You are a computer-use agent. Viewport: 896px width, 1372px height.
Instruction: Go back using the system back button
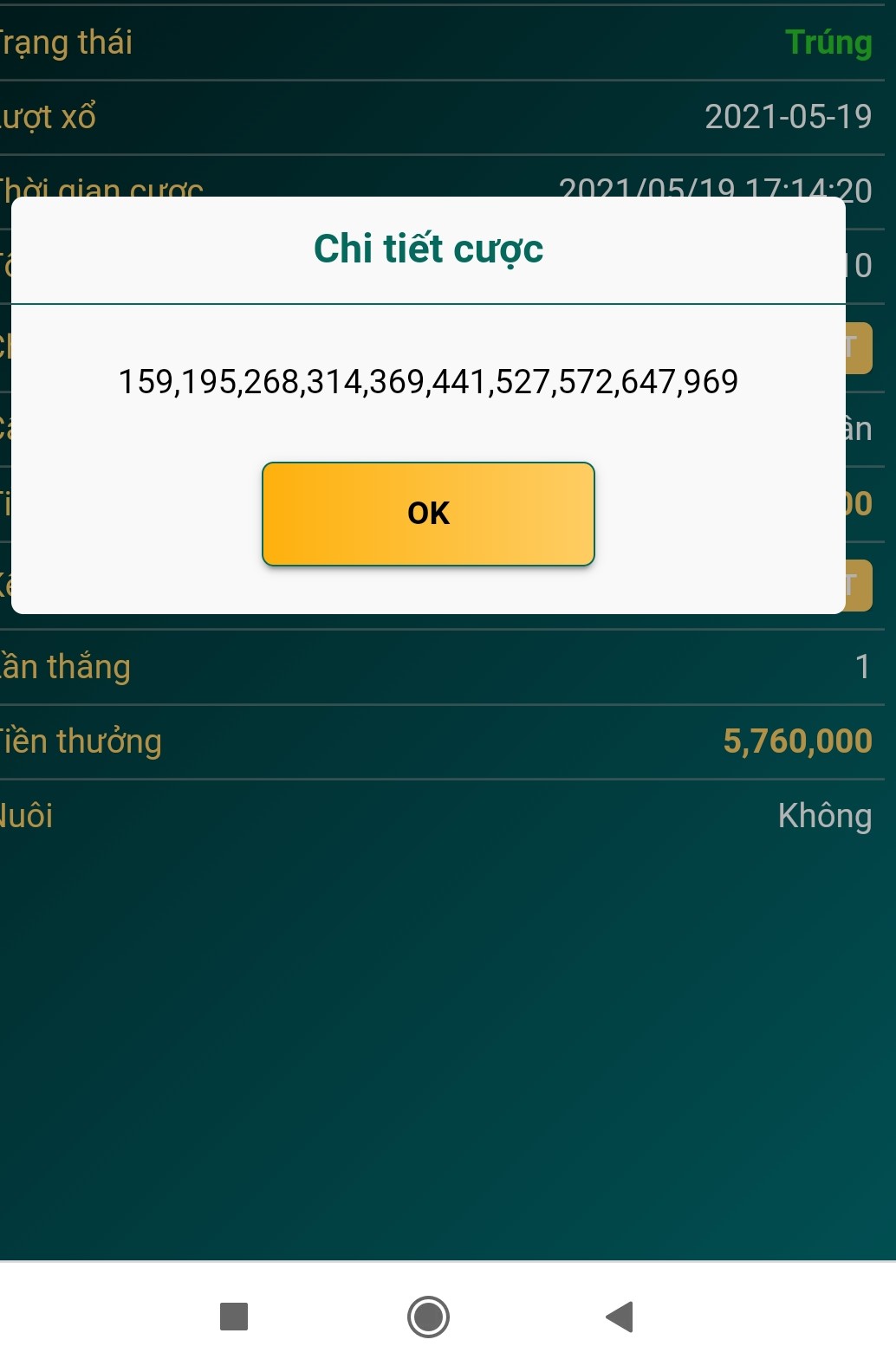click(620, 1317)
